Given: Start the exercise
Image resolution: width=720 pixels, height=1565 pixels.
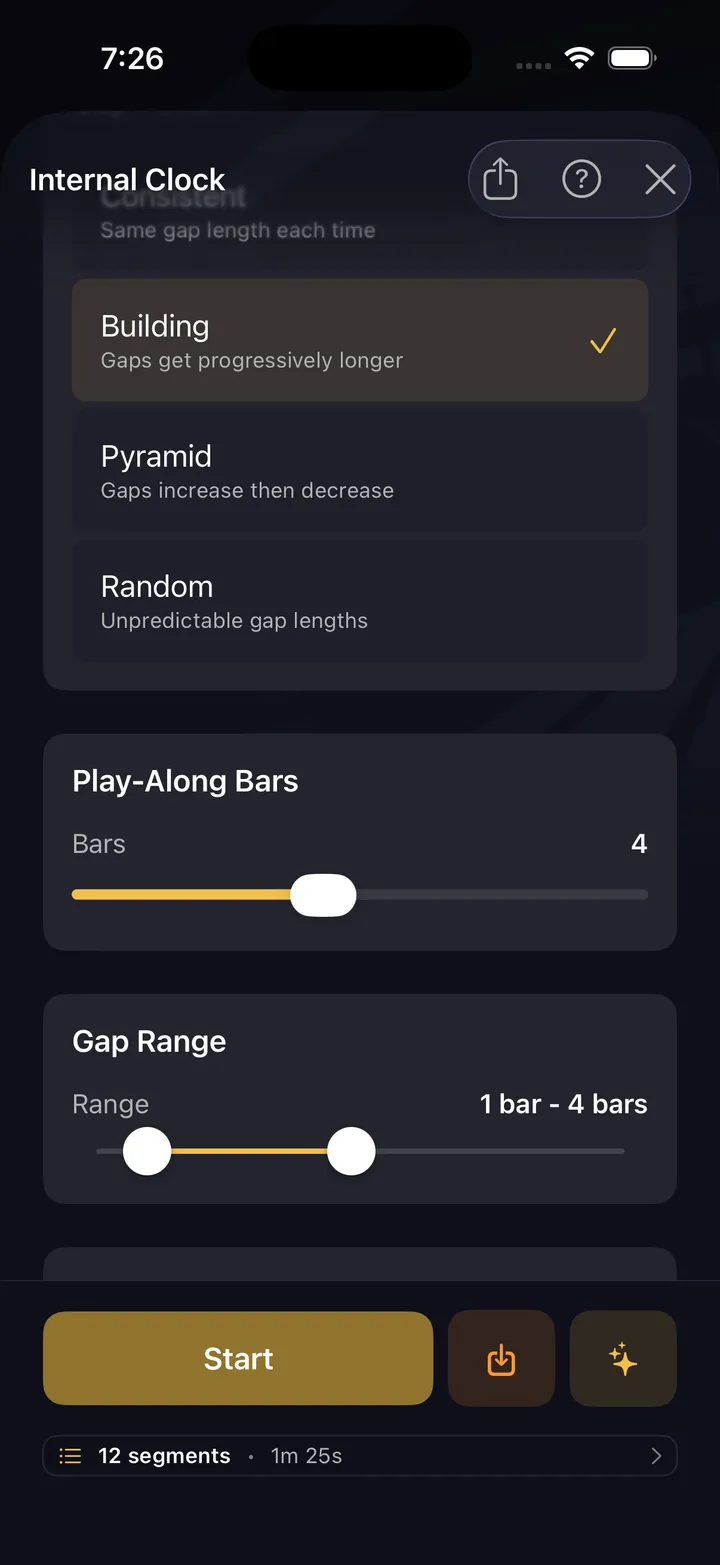Looking at the screenshot, I should 238,1358.
